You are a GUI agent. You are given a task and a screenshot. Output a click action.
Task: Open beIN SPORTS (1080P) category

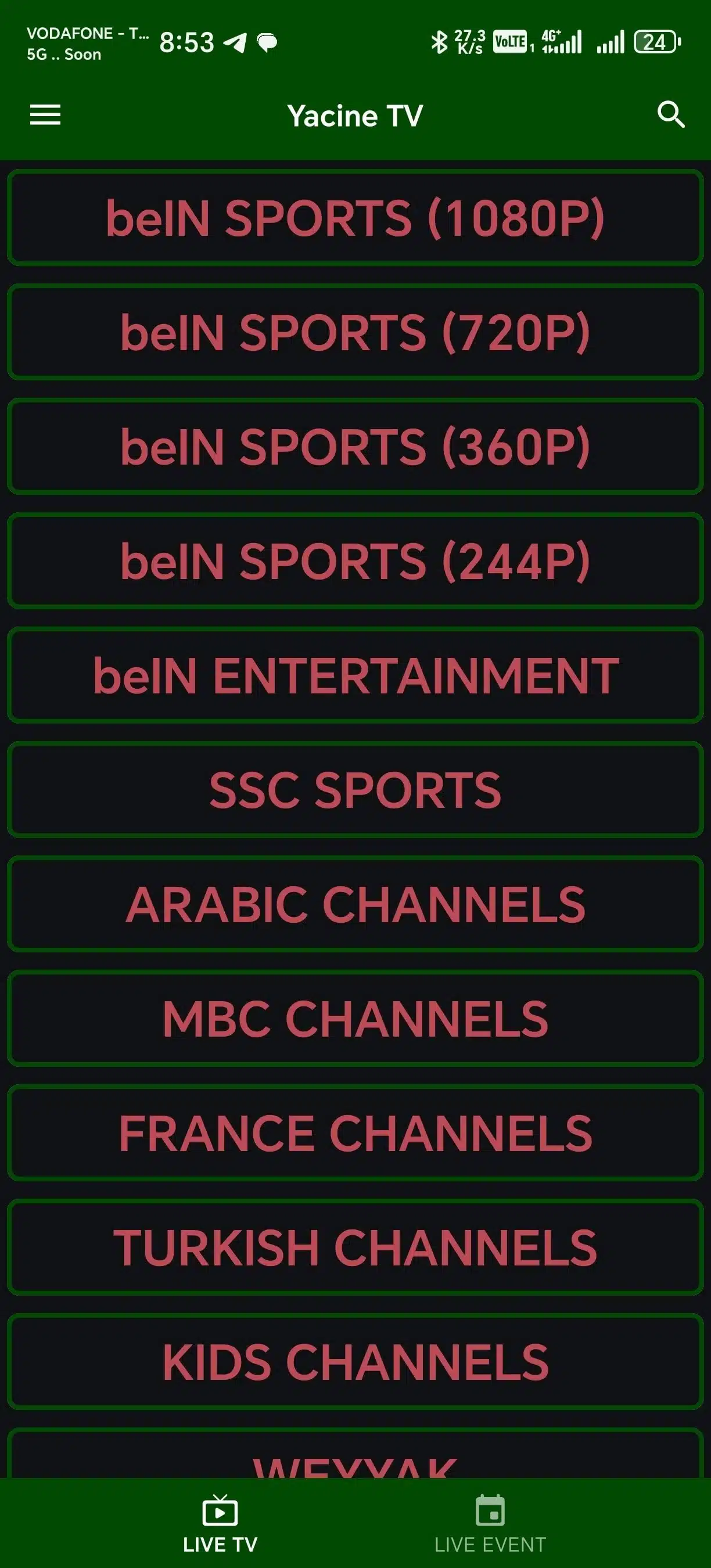click(x=355, y=219)
